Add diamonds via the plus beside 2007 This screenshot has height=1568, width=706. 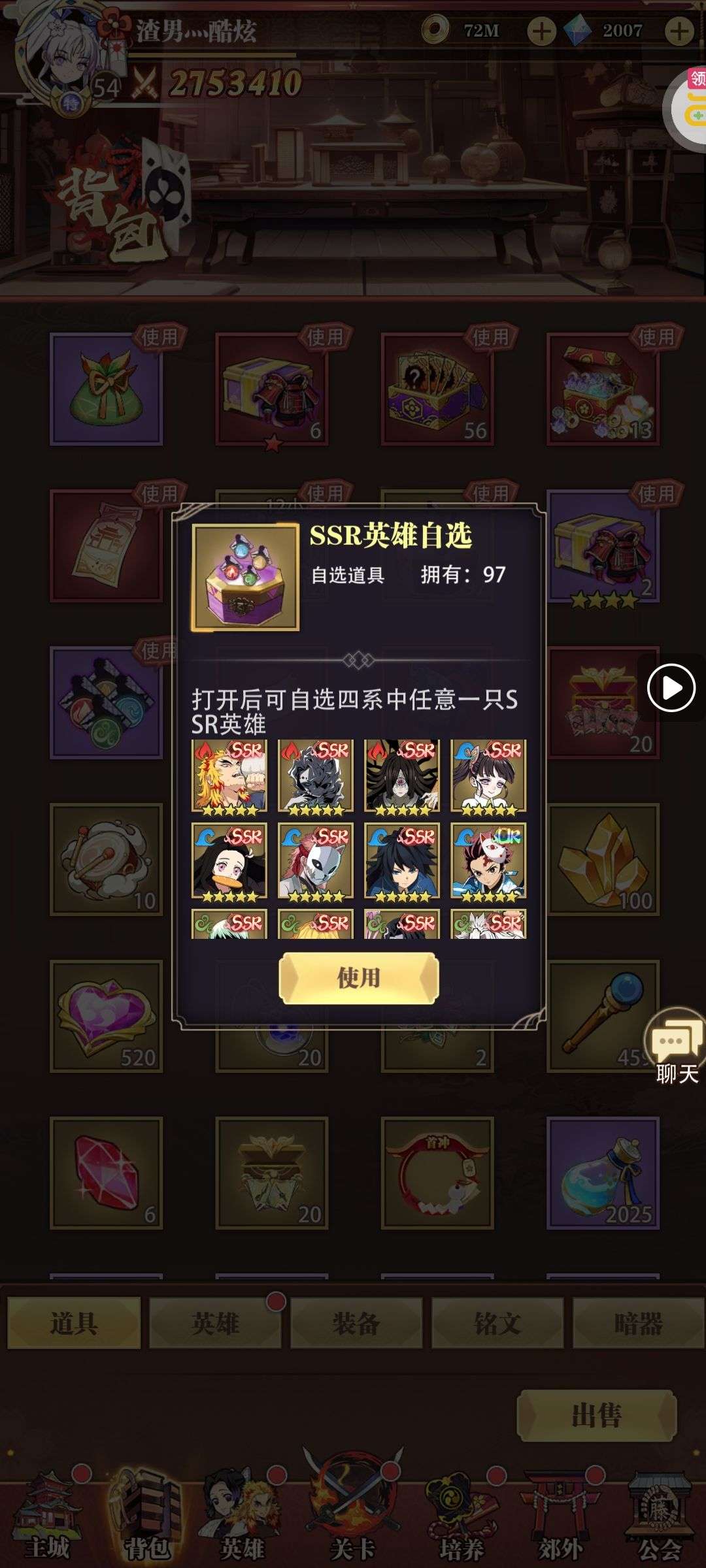679,31
